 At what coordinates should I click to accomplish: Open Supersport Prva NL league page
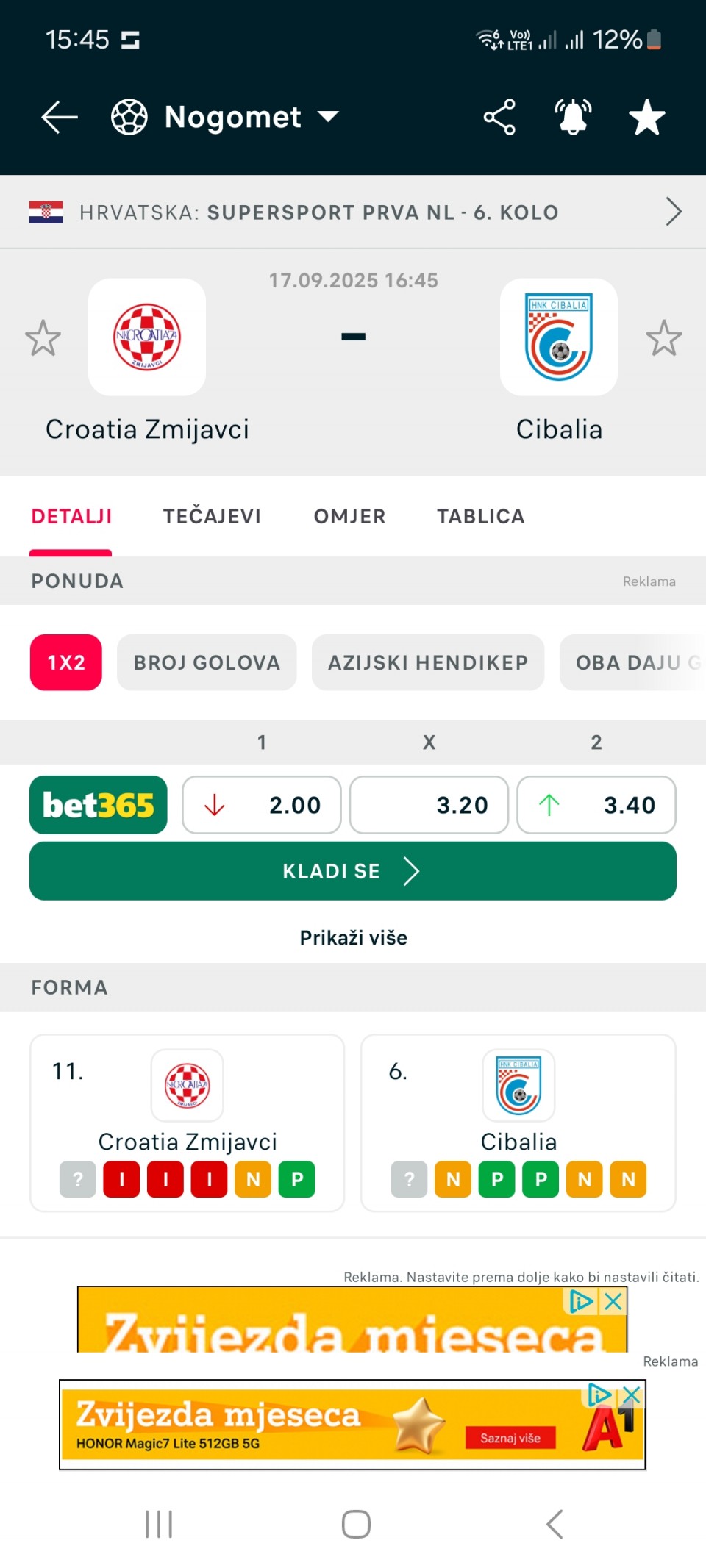pos(353,212)
